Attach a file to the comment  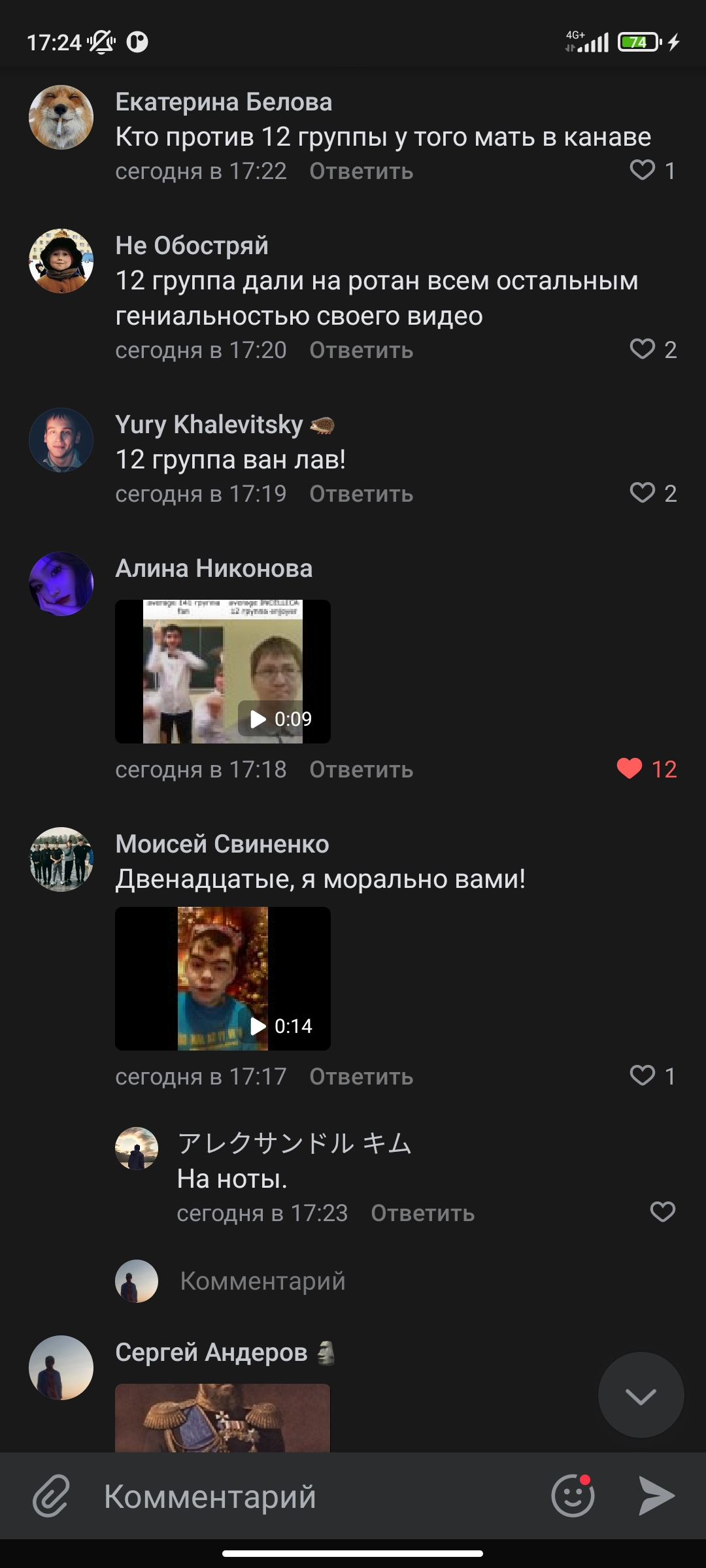point(51,1496)
